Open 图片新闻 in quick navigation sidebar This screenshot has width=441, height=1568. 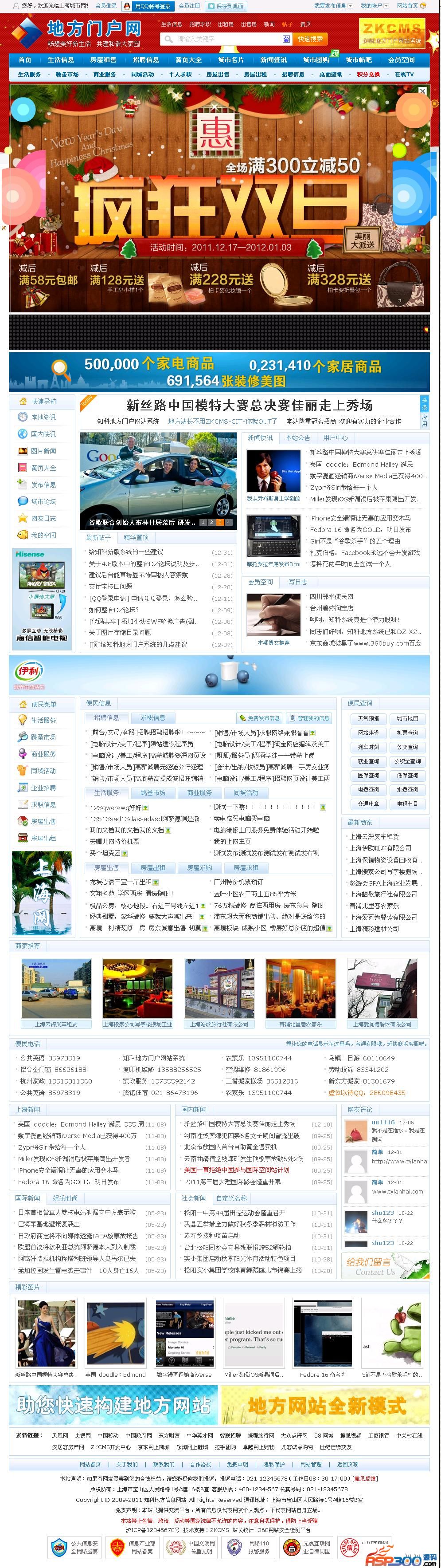[43, 451]
